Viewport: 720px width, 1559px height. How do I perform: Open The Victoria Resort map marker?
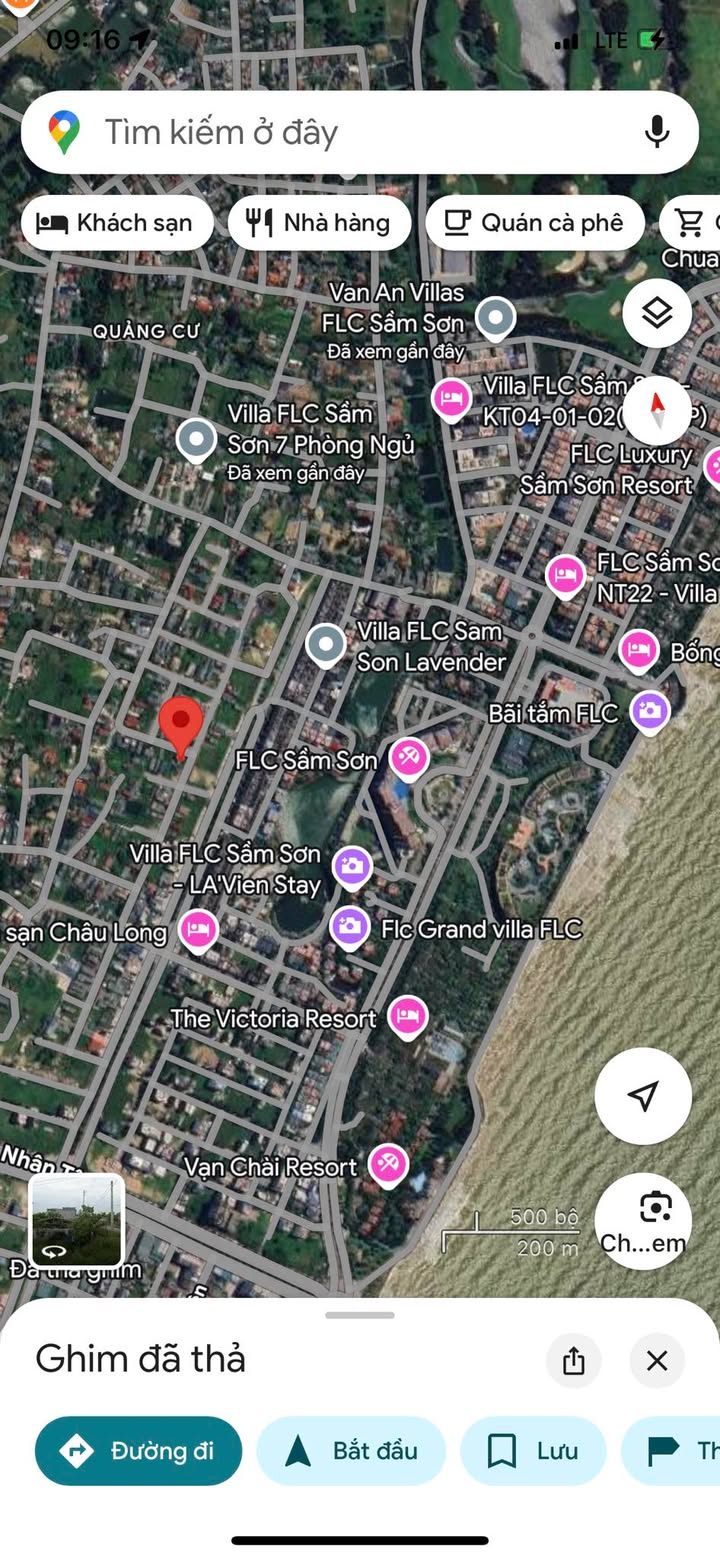pyautogui.click(x=407, y=1017)
